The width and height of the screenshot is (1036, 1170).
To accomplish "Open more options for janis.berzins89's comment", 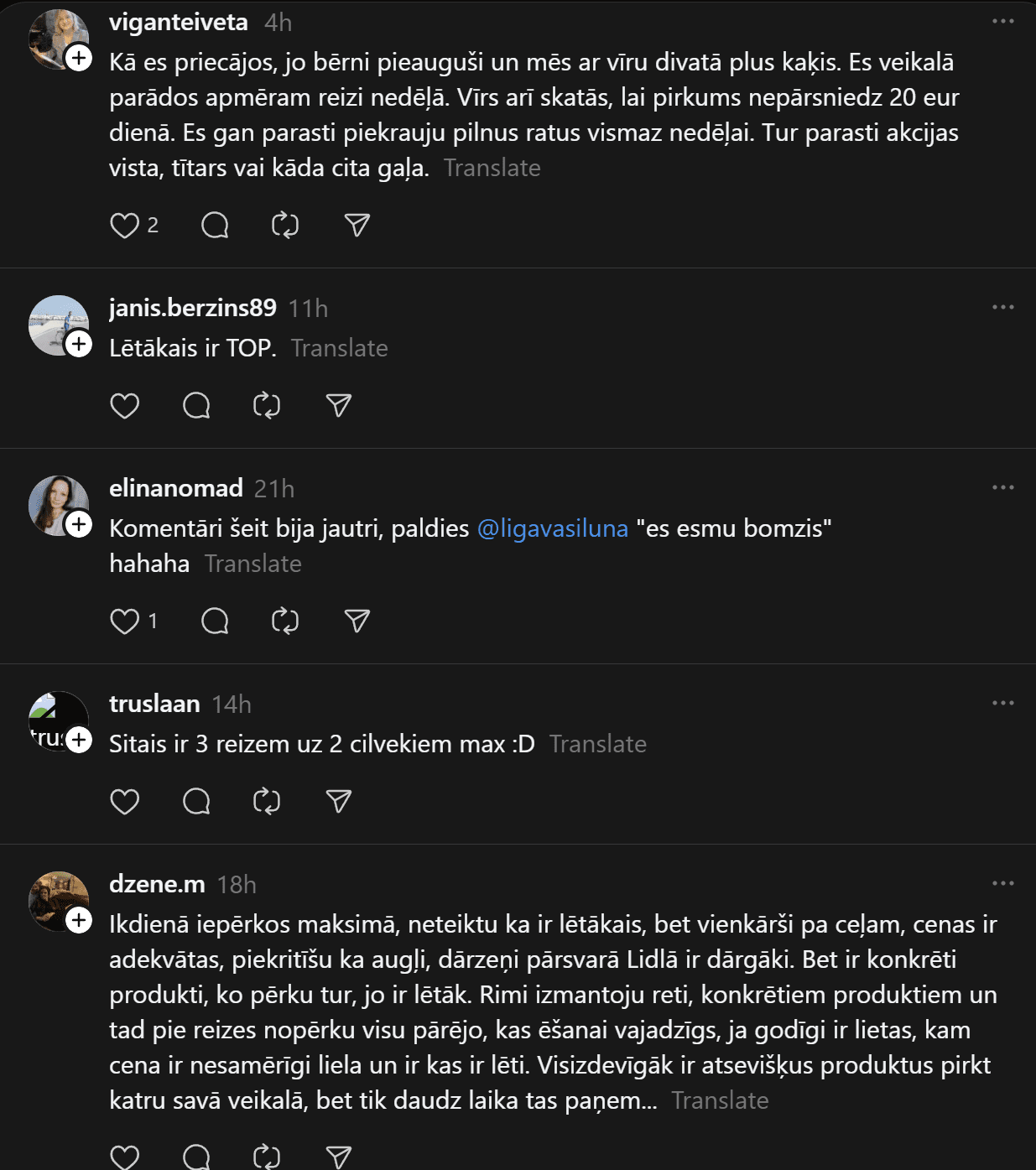I will pyautogui.click(x=1002, y=308).
